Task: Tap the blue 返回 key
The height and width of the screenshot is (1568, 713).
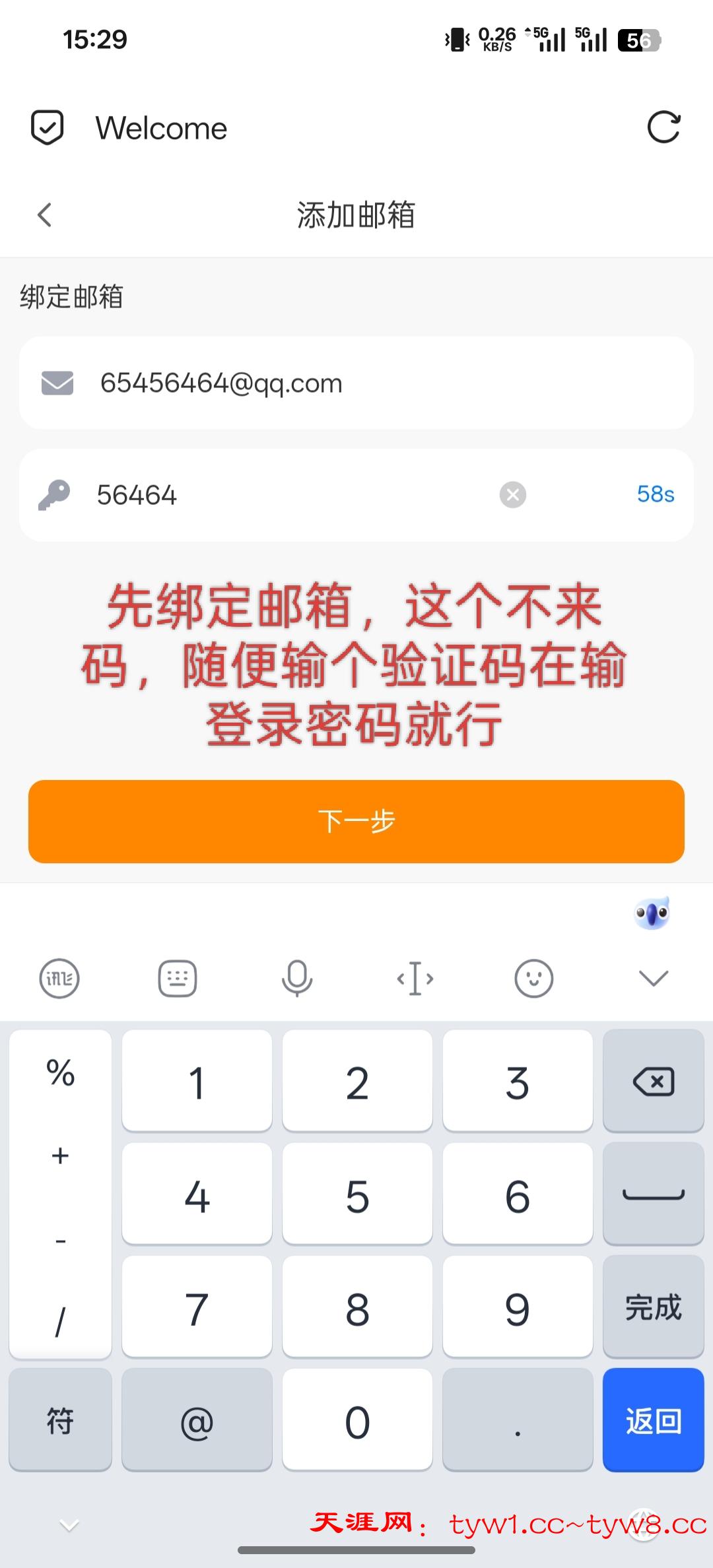Action: coord(653,1421)
